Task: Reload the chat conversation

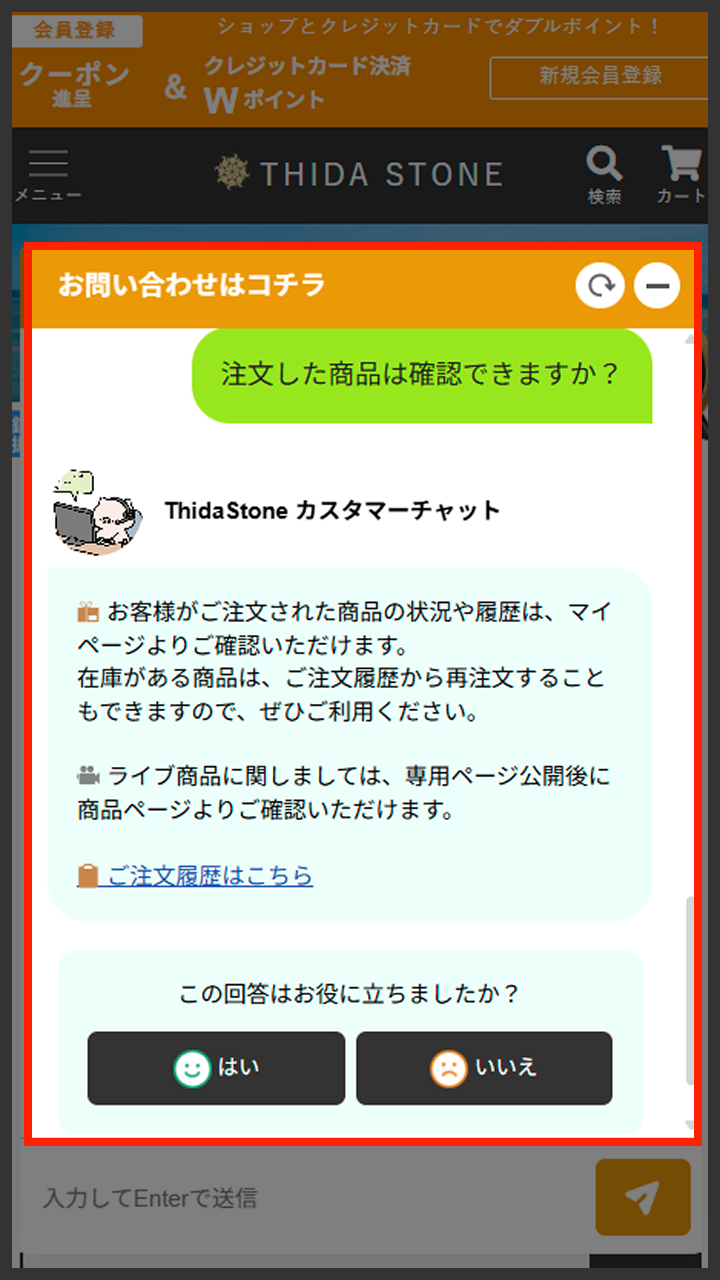Action: click(600, 287)
